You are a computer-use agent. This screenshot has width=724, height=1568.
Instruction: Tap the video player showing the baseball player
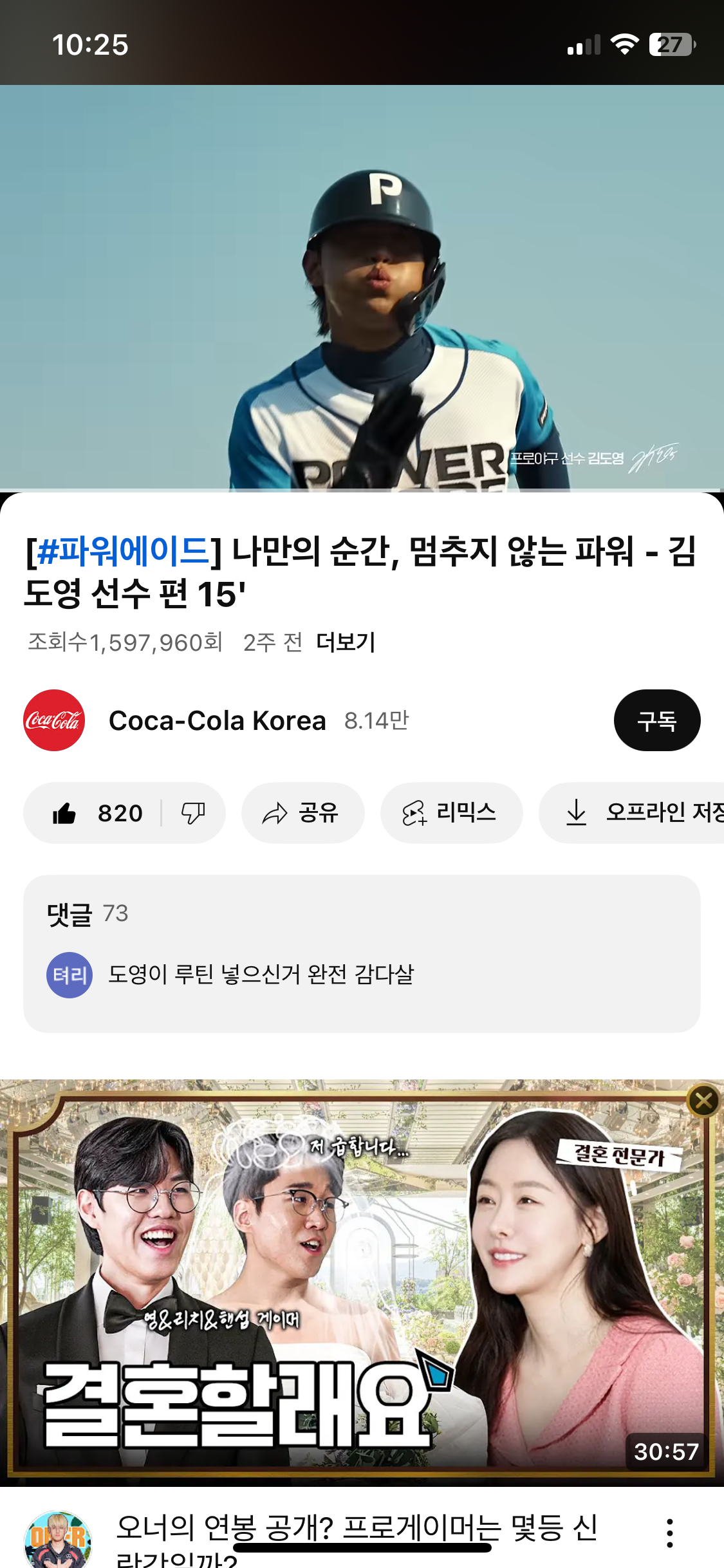pyautogui.click(x=362, y=288)
